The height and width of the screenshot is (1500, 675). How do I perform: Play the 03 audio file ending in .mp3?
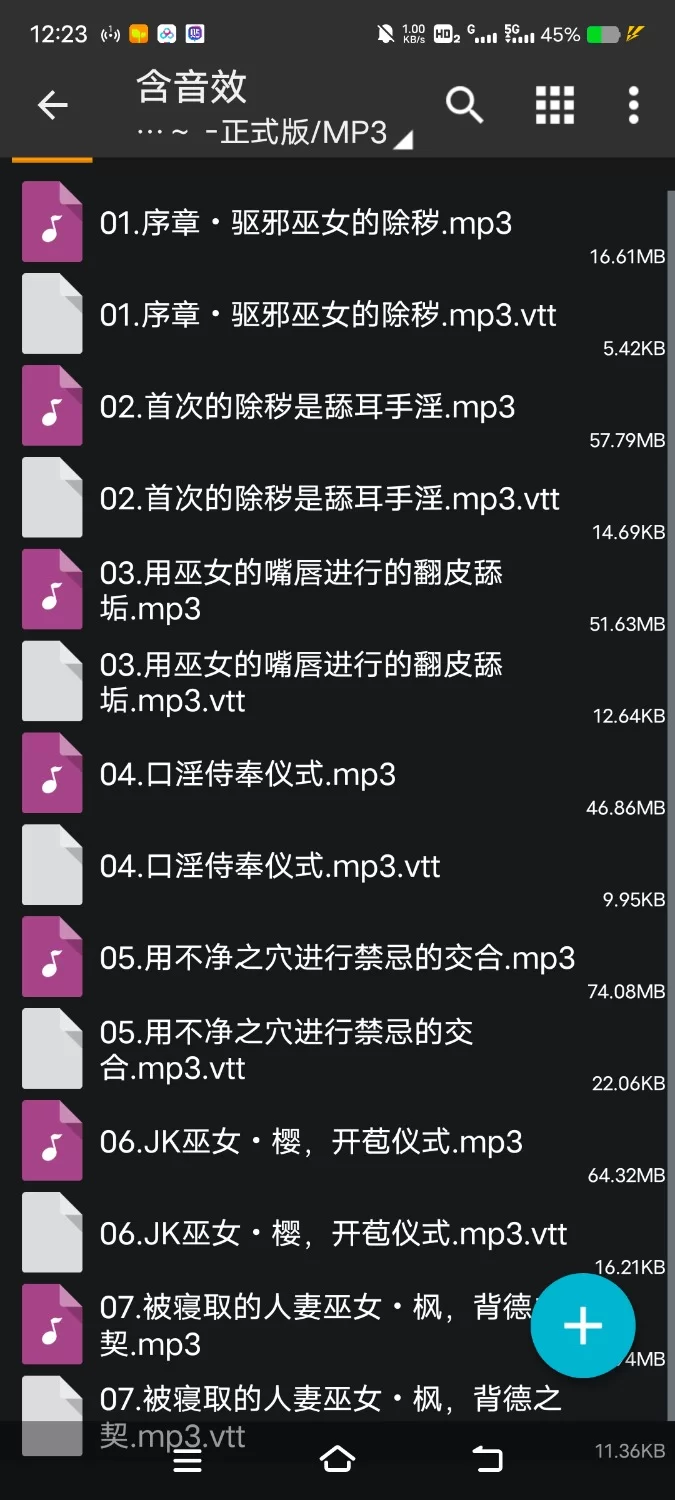point(300,591)
